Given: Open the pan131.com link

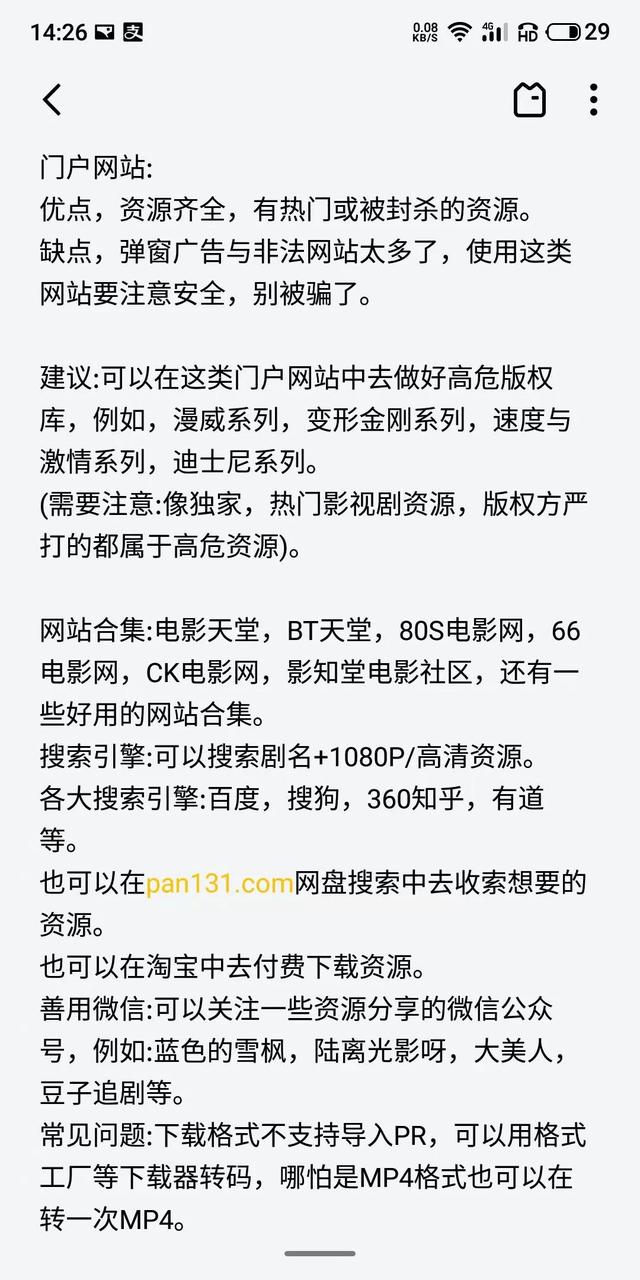Looking at the screenshot, I should 220,883.
